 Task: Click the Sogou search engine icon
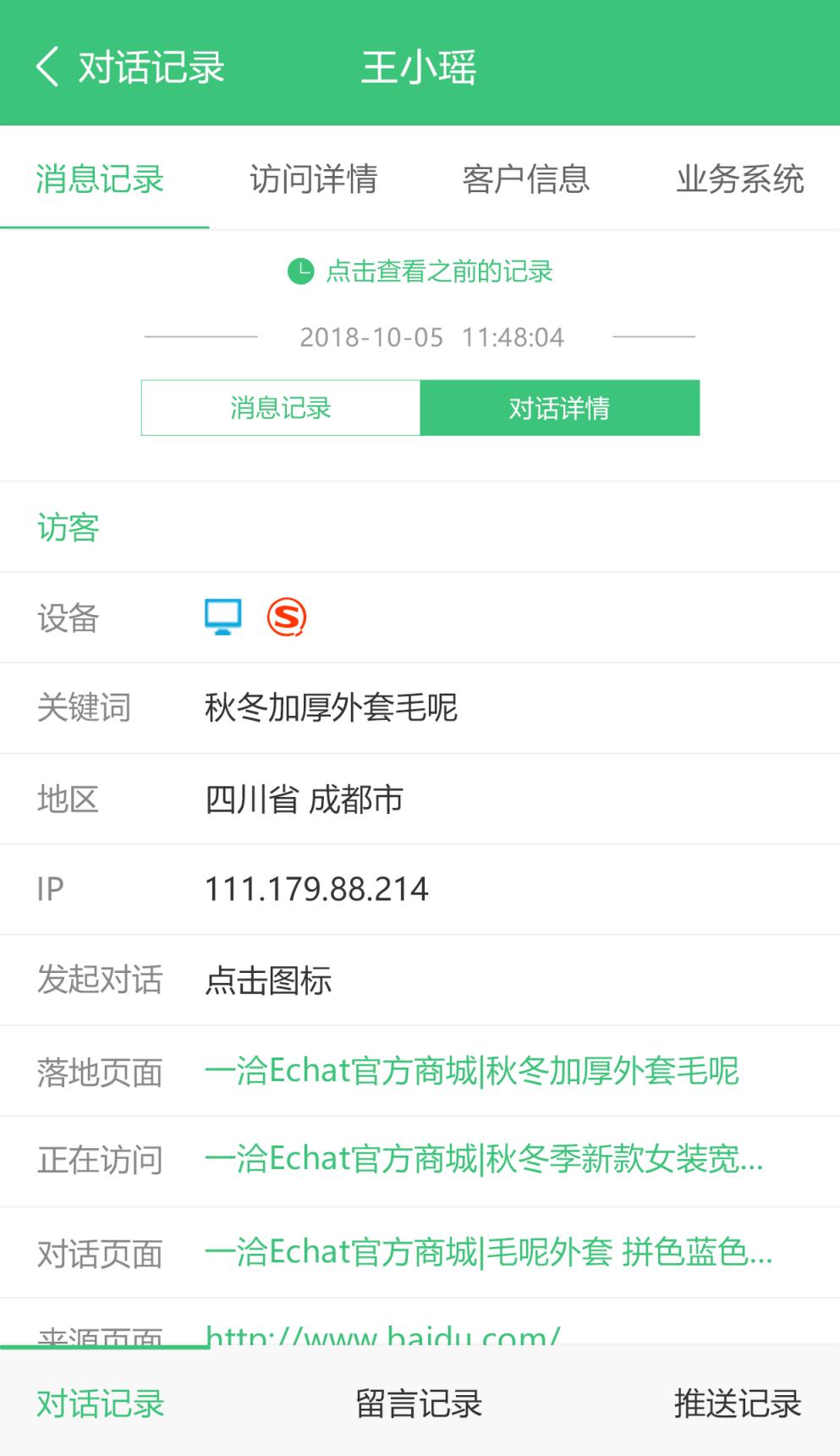click(286, 617)
